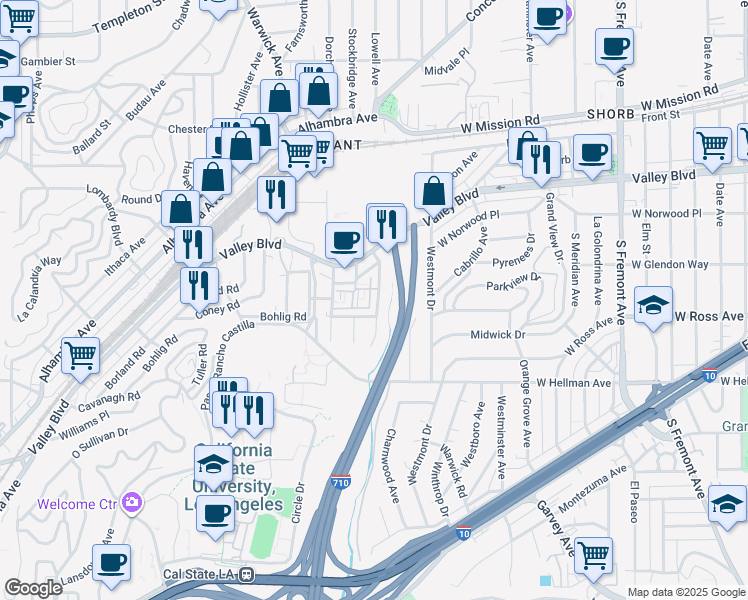
Task: Tap the school marker below S Fremont Ave
Action: (x=727, y=504)
